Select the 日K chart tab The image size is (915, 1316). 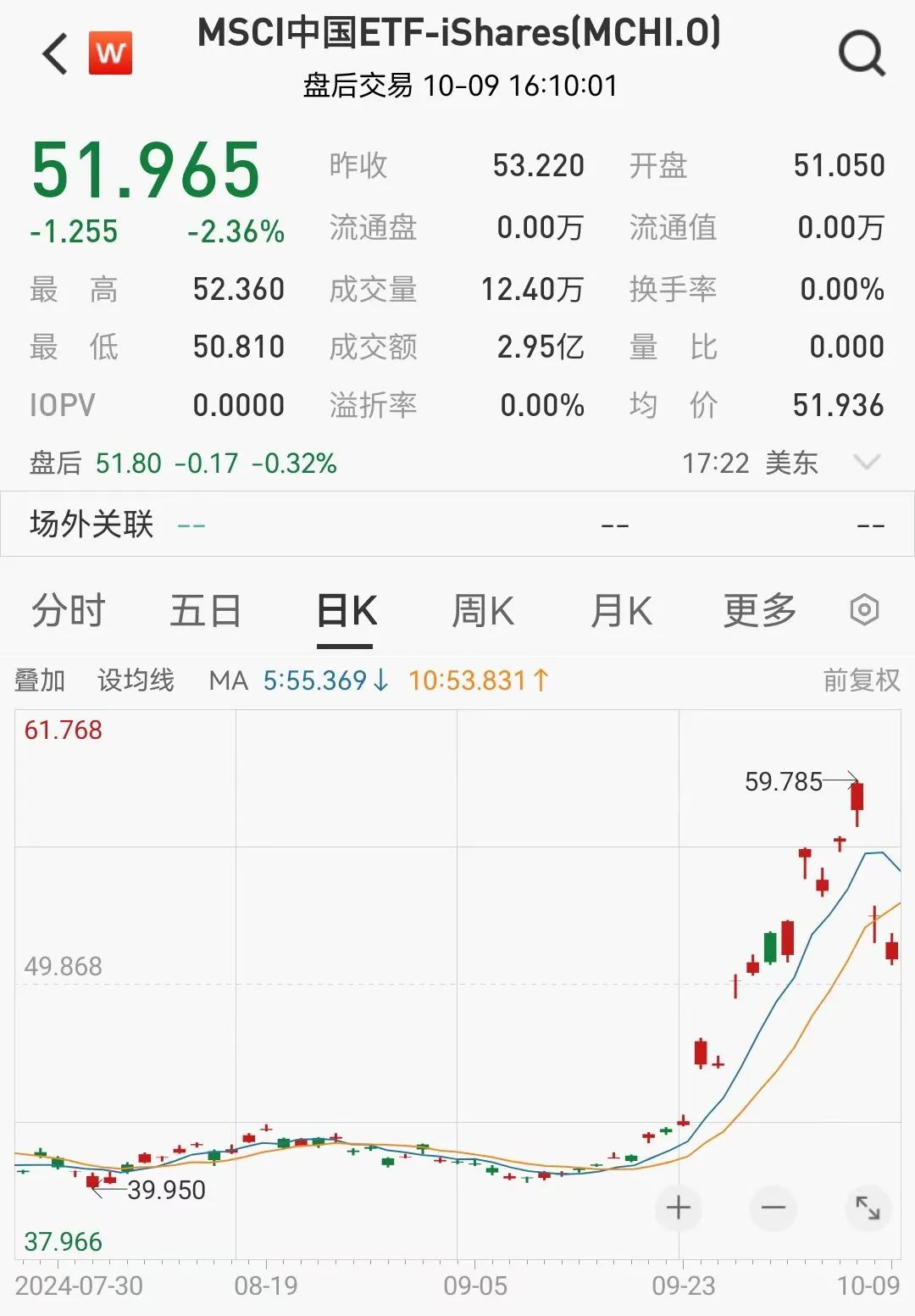(346, 611)
